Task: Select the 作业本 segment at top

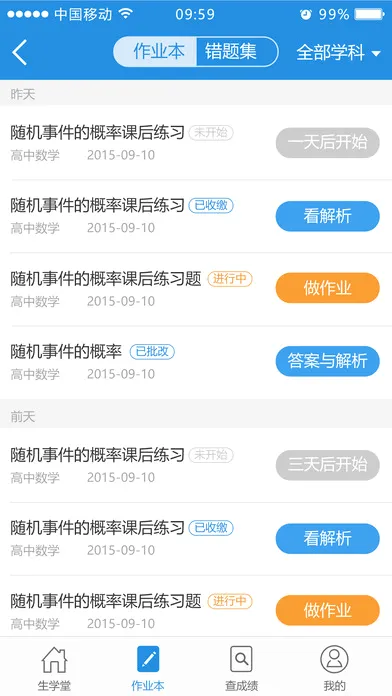Action: [155, 52]
